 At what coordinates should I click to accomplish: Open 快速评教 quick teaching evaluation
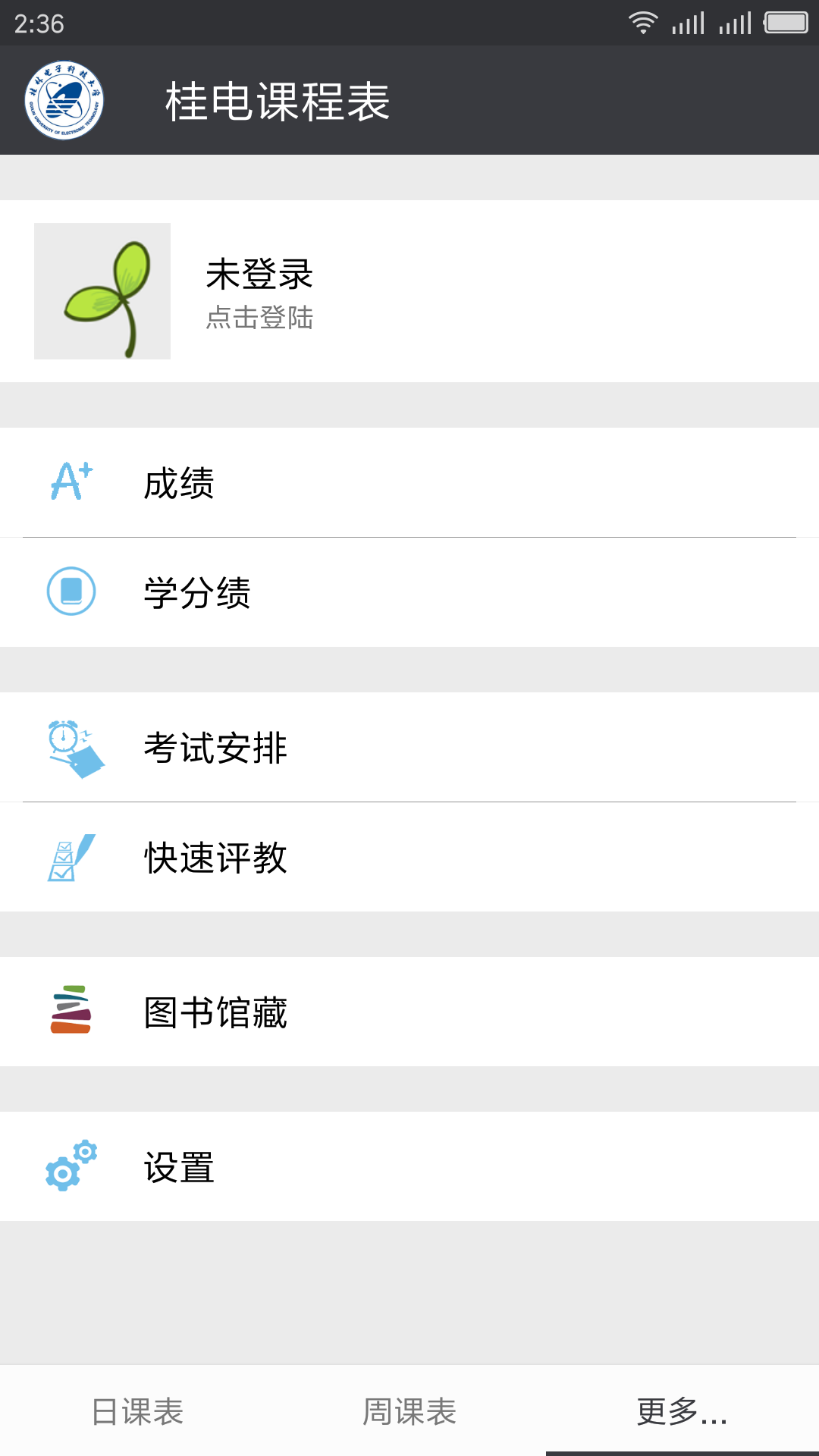pyautogui.click(x=409, y=857)
